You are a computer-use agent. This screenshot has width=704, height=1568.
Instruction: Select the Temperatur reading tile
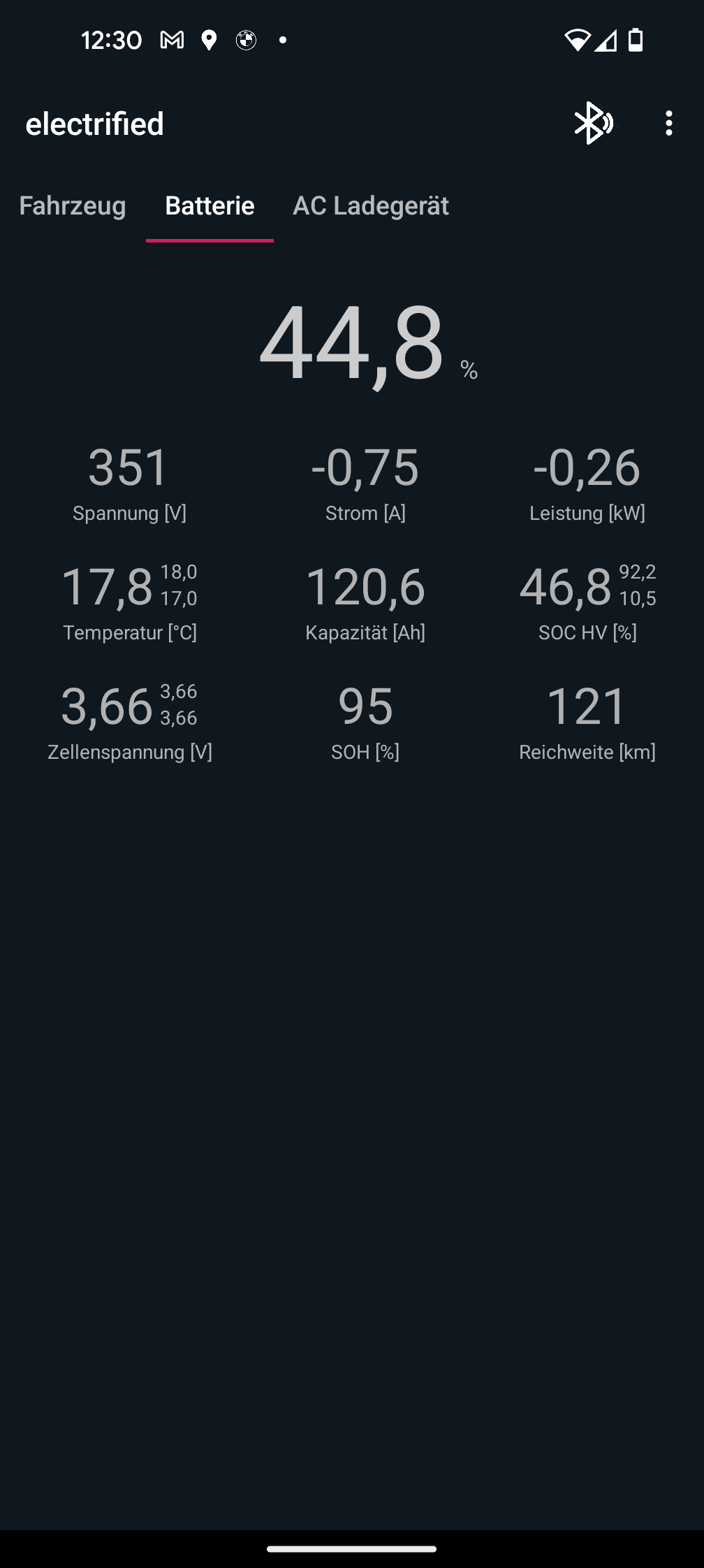point(130,600)
